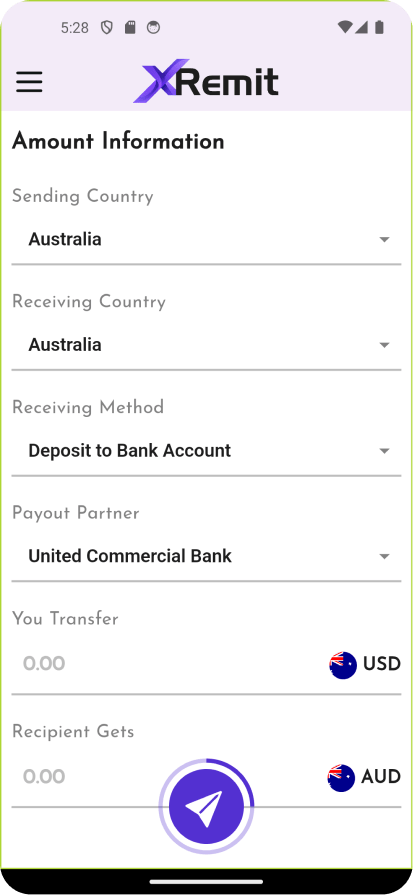Choose a different Payout Partner
This screenshot has width=413, height=895.
point(206,557)
